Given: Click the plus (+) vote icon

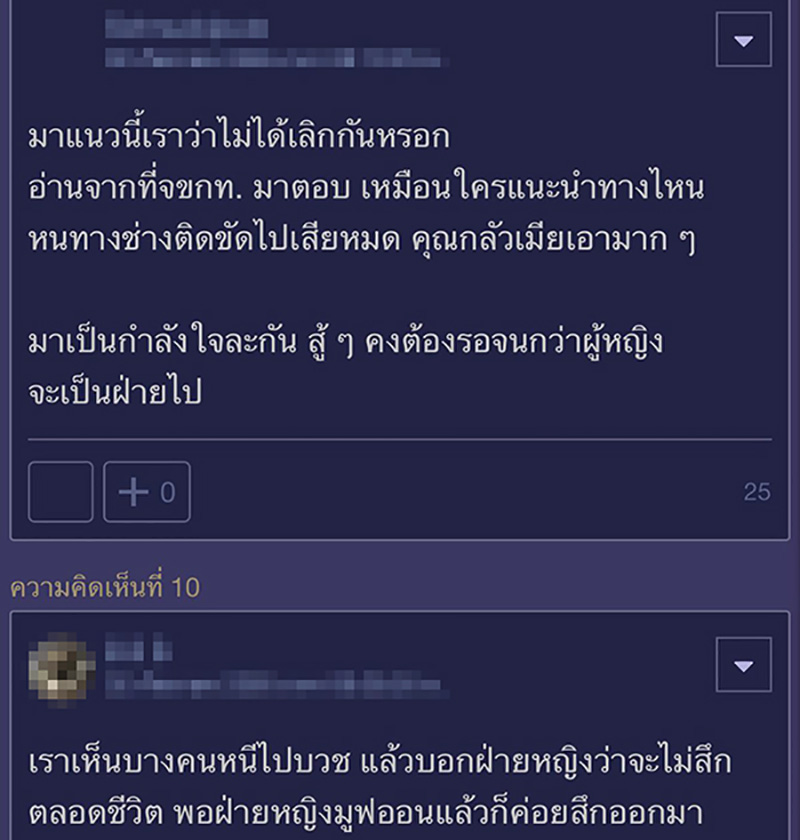Looking at the screenshot, I should coord(131,490).
